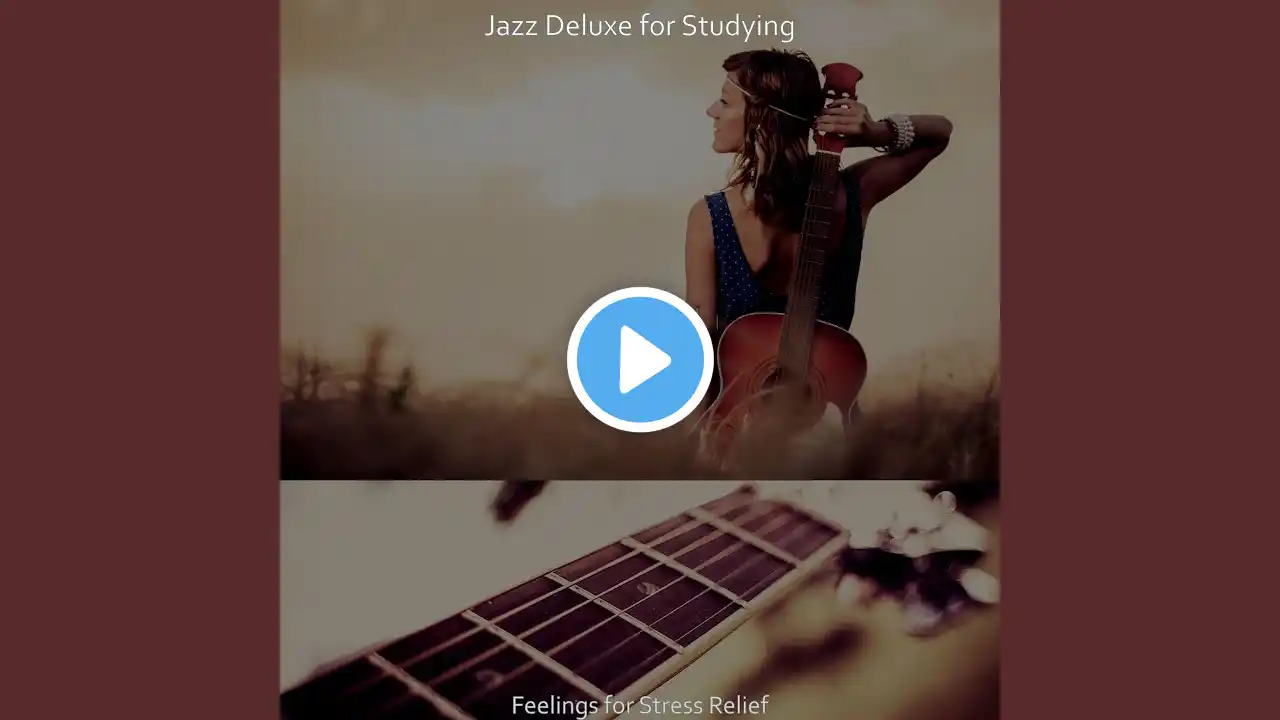Play the Jazz Deluxe for Studying video

[x=640, y=359]
